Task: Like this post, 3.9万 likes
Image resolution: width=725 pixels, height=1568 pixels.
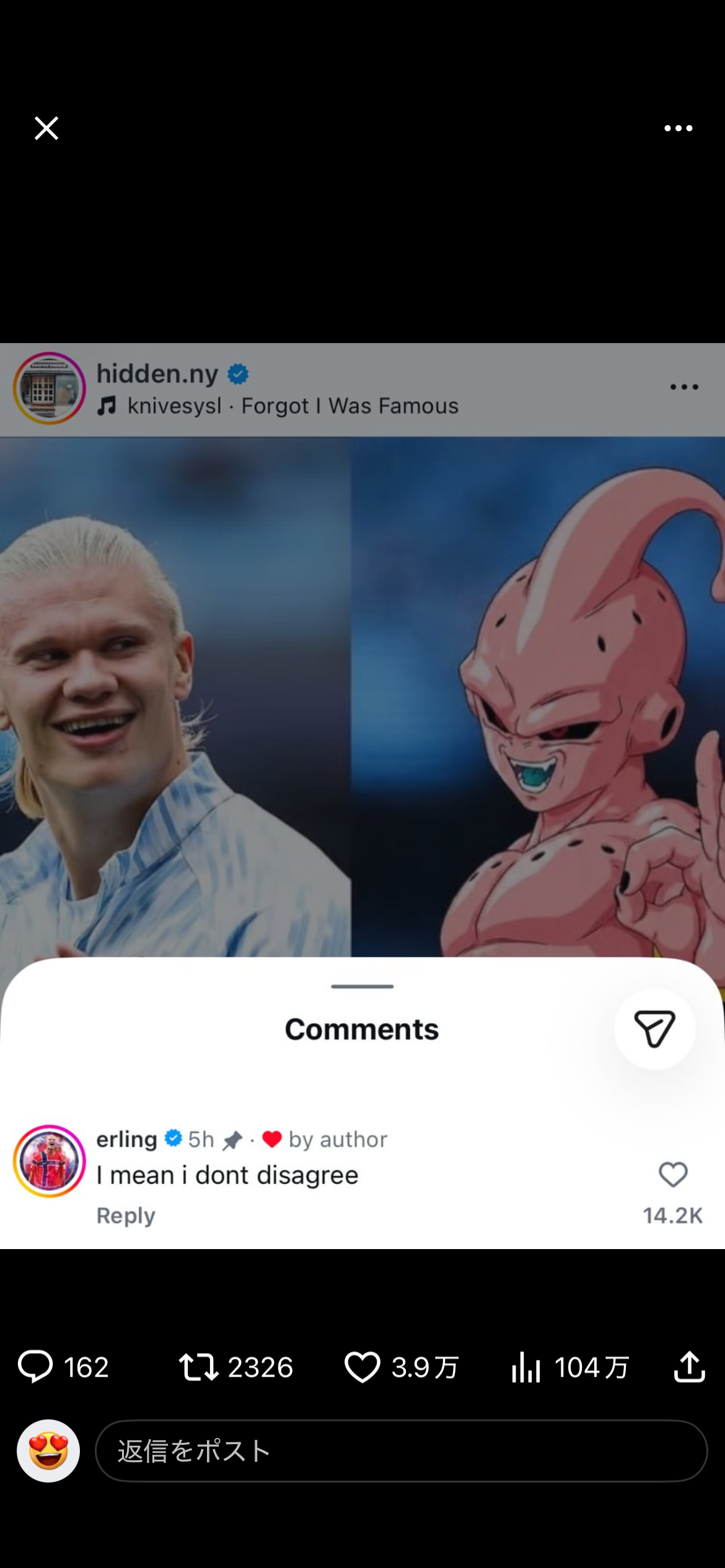Action: click(402, 1367)
